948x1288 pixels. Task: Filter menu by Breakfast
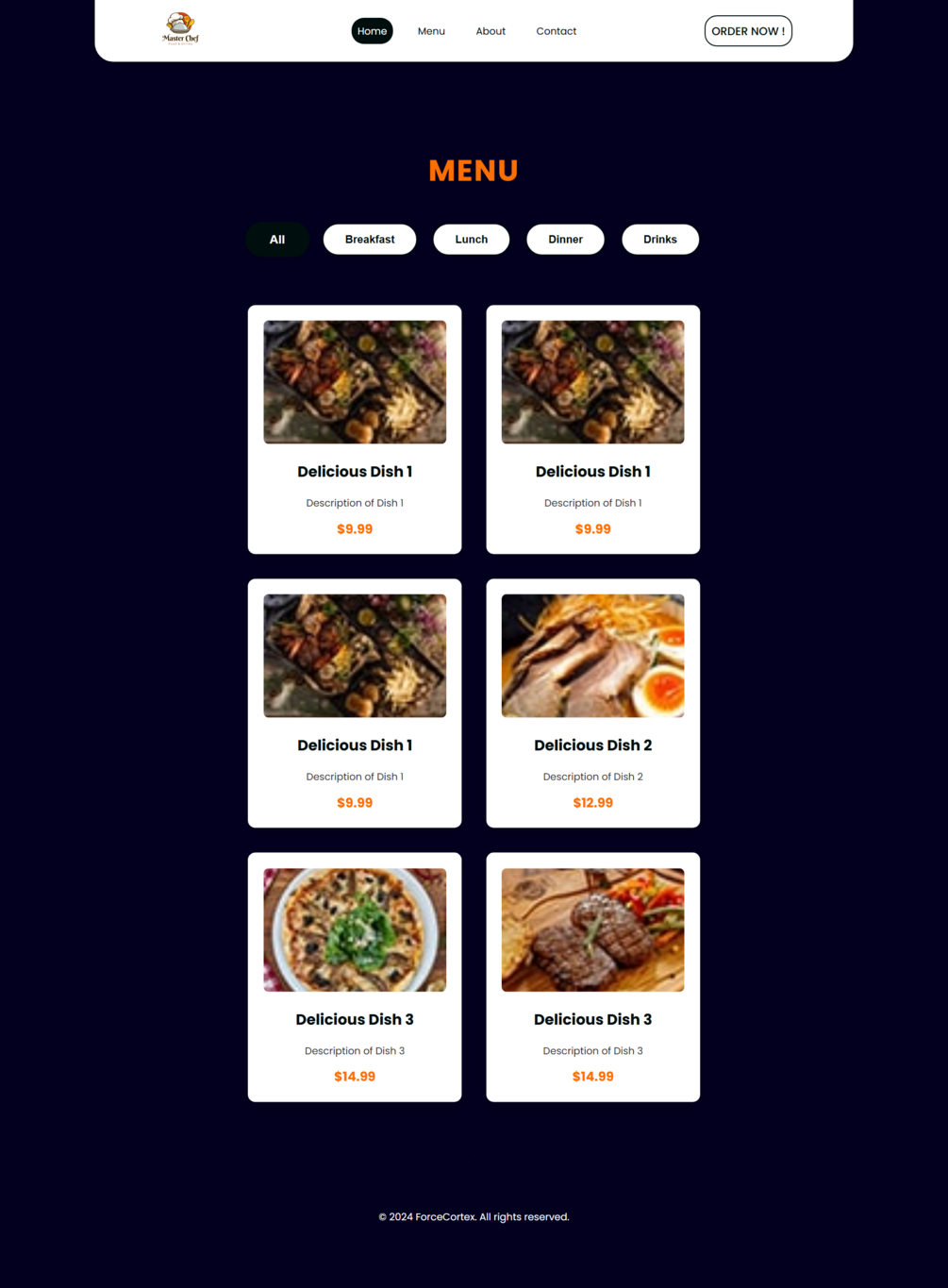click(x=370, y=240)
